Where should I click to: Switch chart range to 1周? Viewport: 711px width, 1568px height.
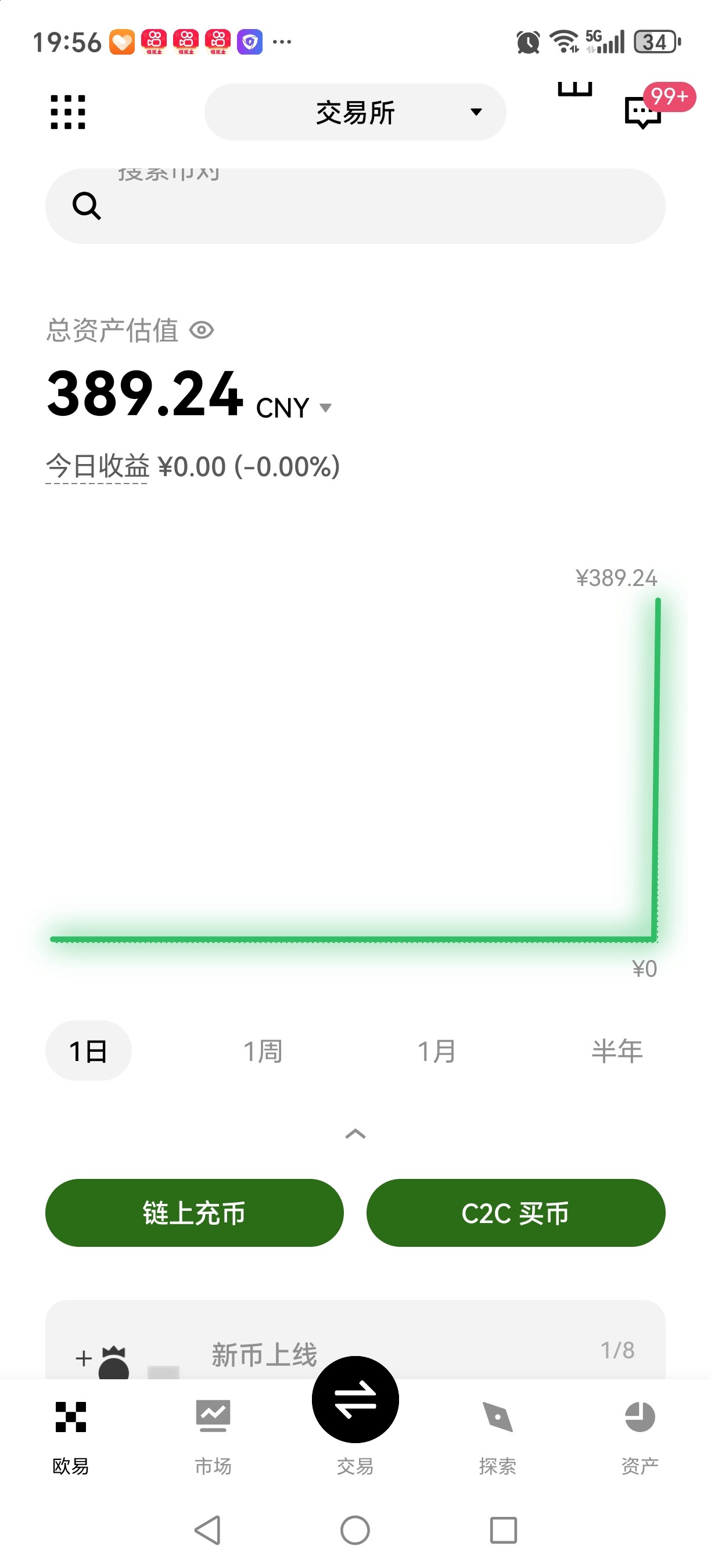pos(263,1051)
